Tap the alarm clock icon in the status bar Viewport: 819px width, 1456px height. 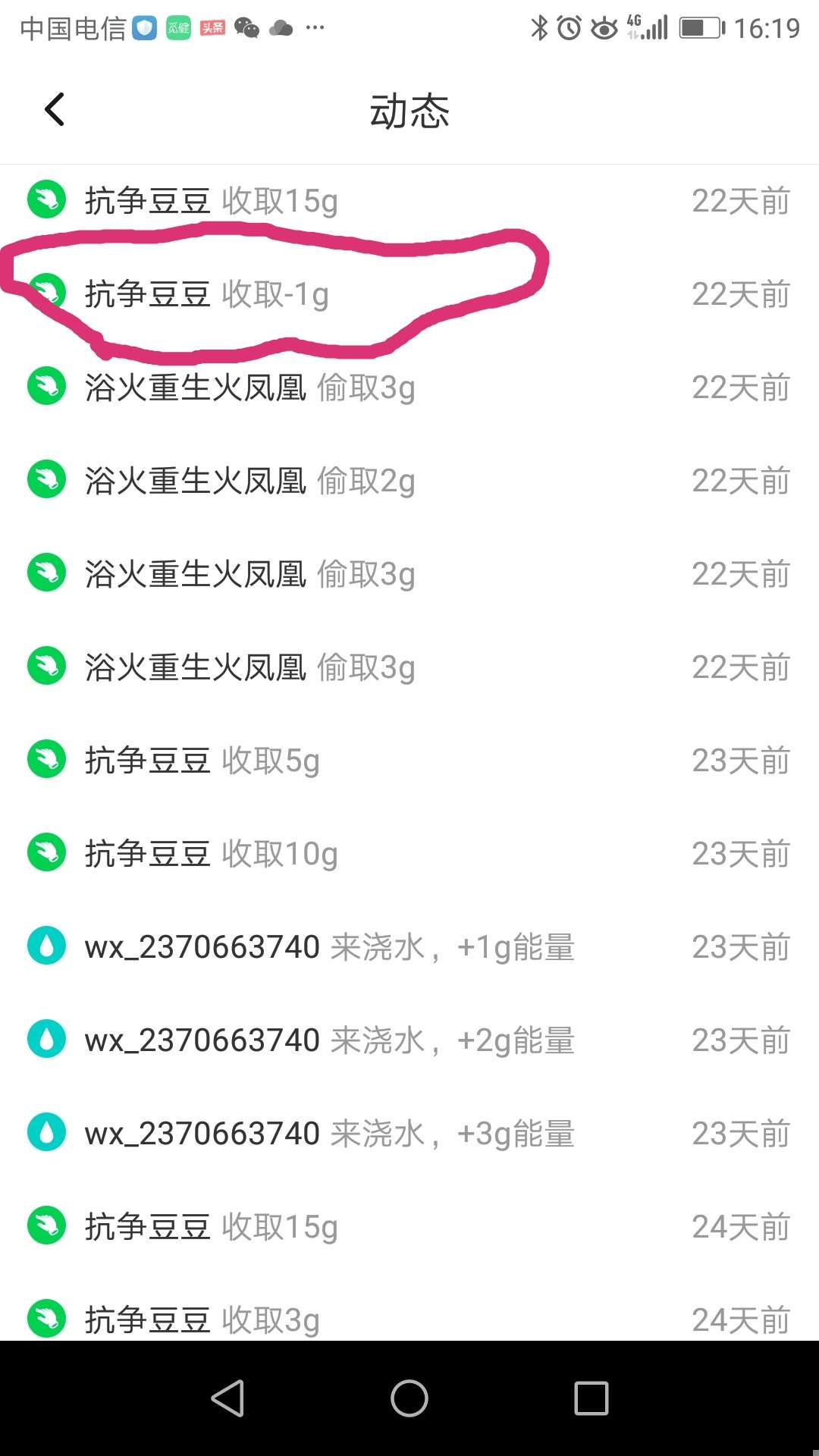coord(567,27)
